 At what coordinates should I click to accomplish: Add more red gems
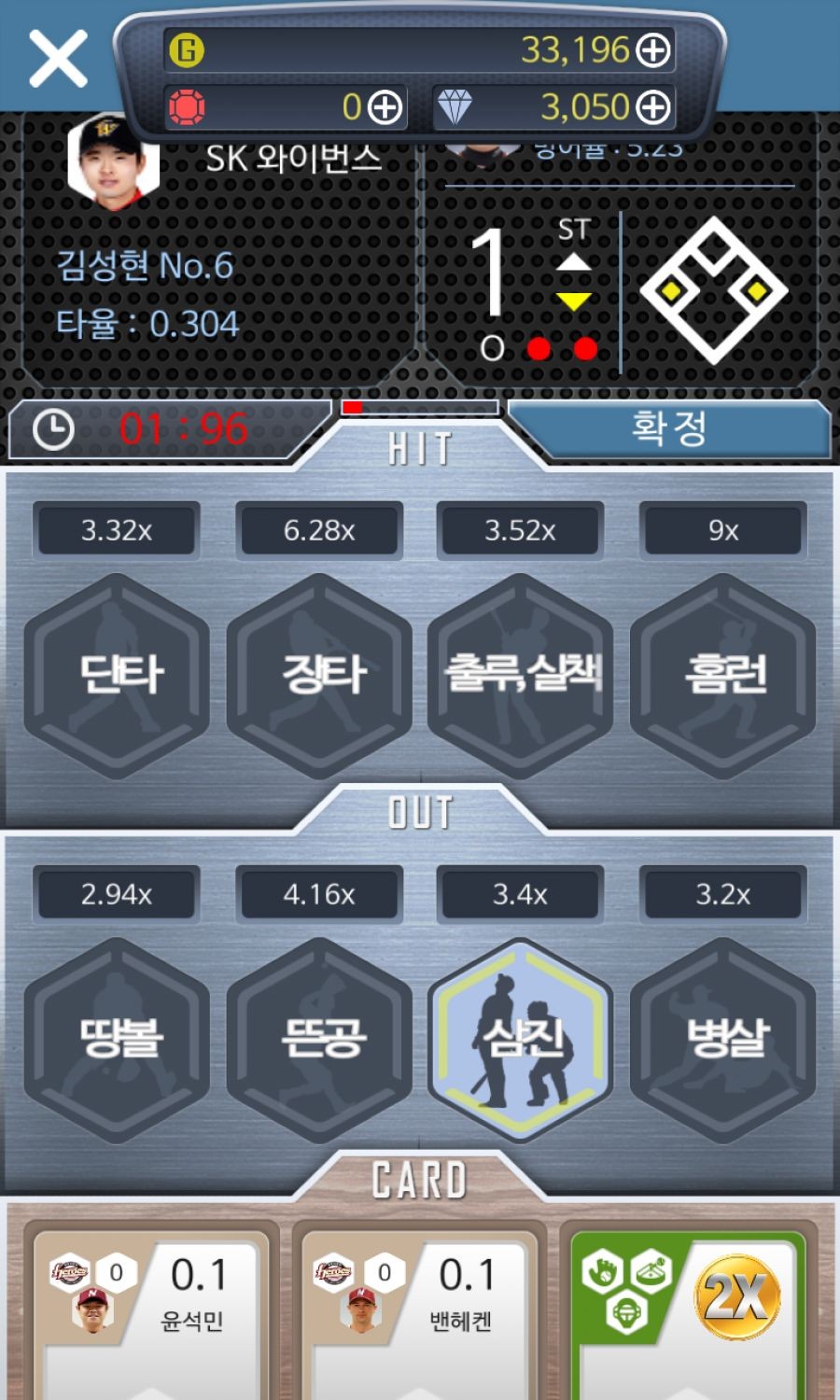(385, 107)
